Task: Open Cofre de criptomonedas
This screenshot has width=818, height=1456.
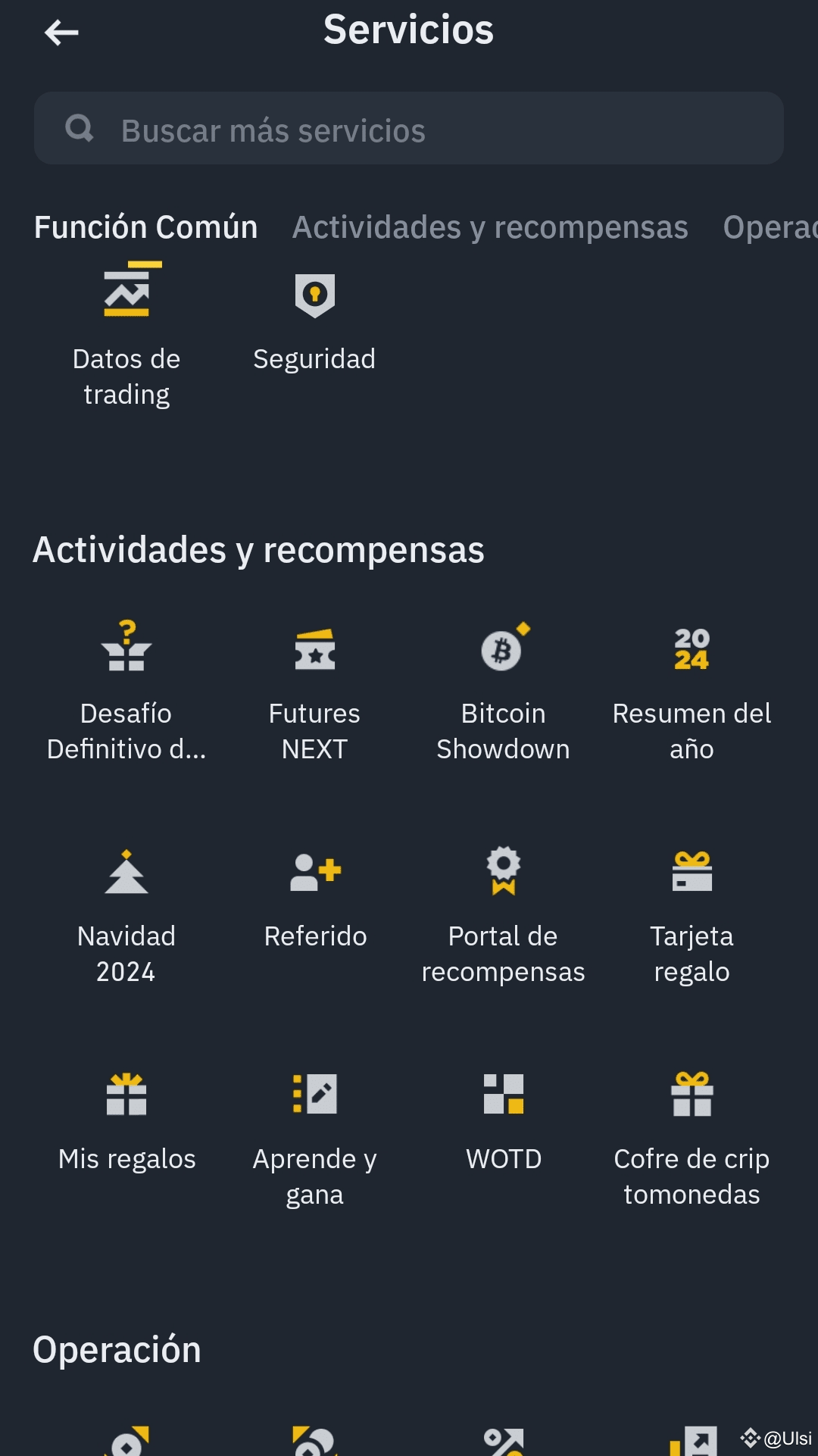Action: click(692, 1138)
